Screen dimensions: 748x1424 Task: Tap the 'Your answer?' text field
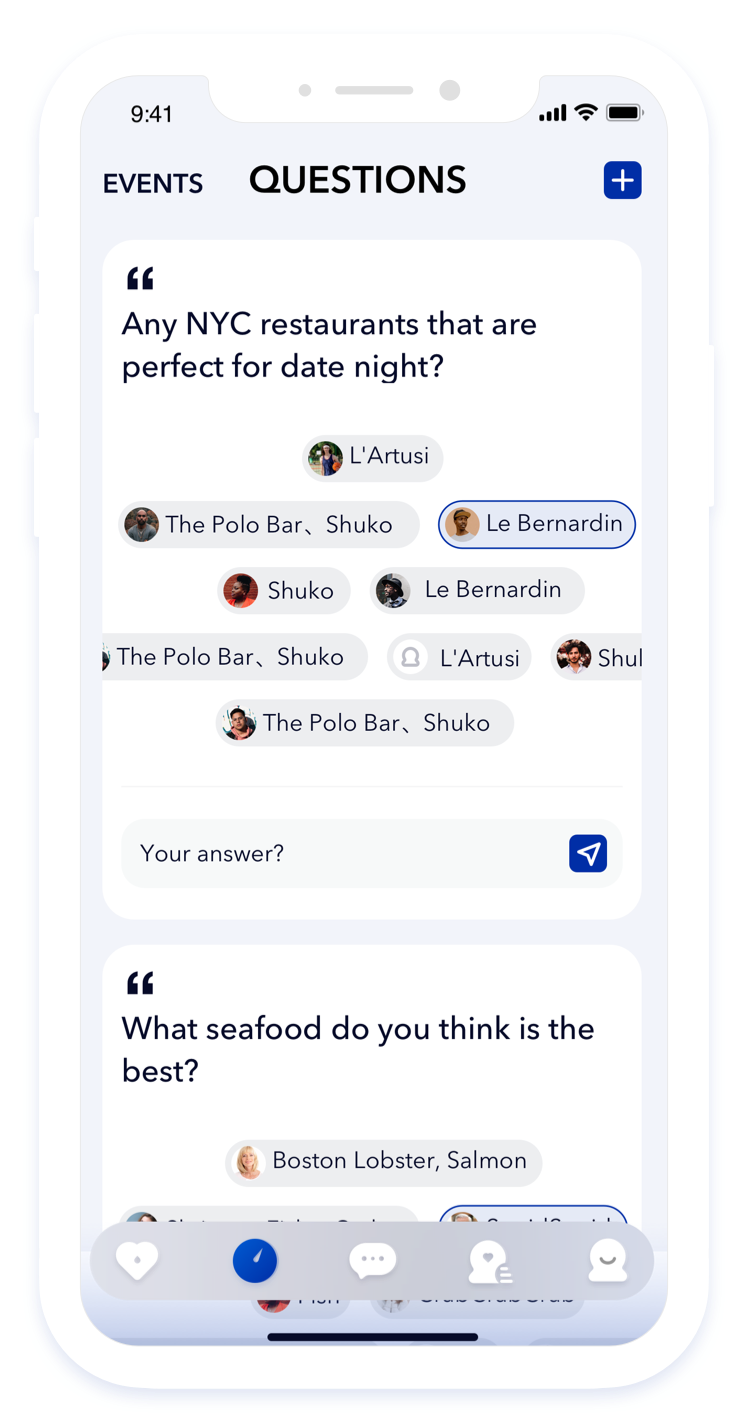coord(340,853)
